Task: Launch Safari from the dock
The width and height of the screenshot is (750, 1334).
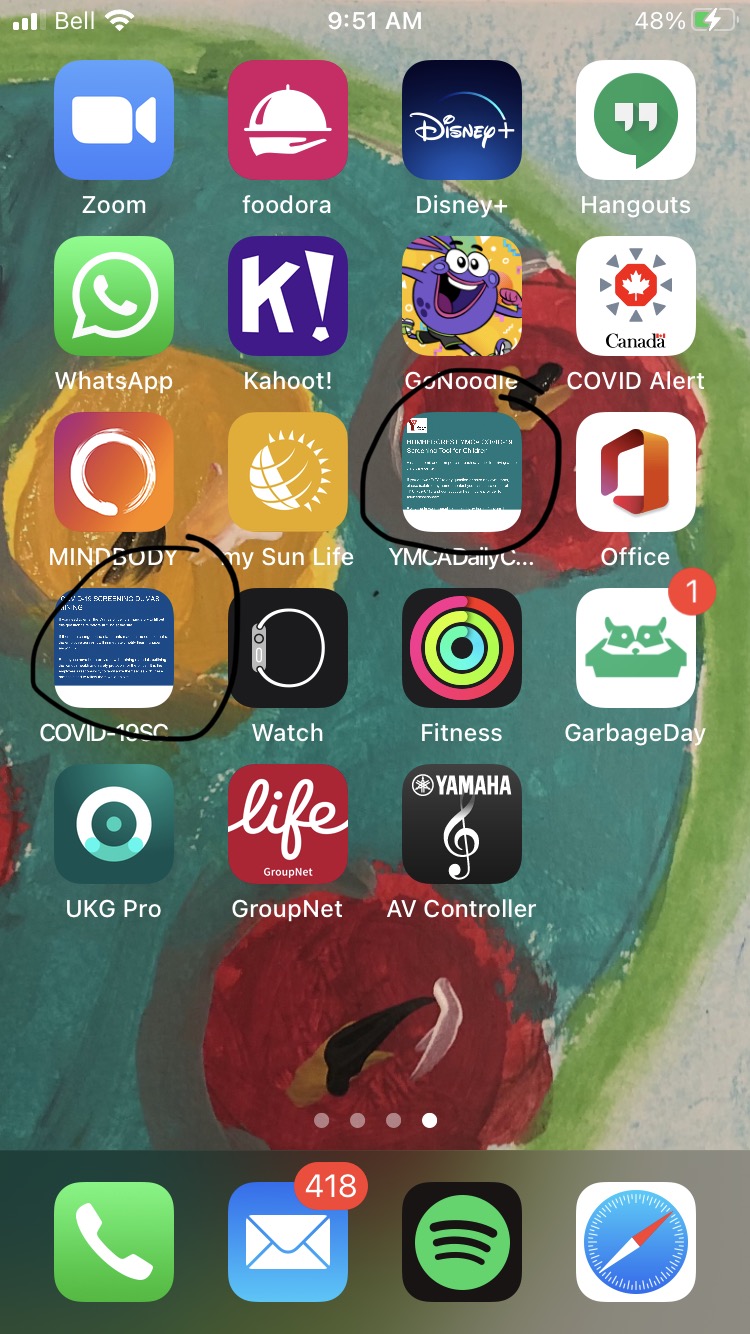Action: [x=636, y=1242]
